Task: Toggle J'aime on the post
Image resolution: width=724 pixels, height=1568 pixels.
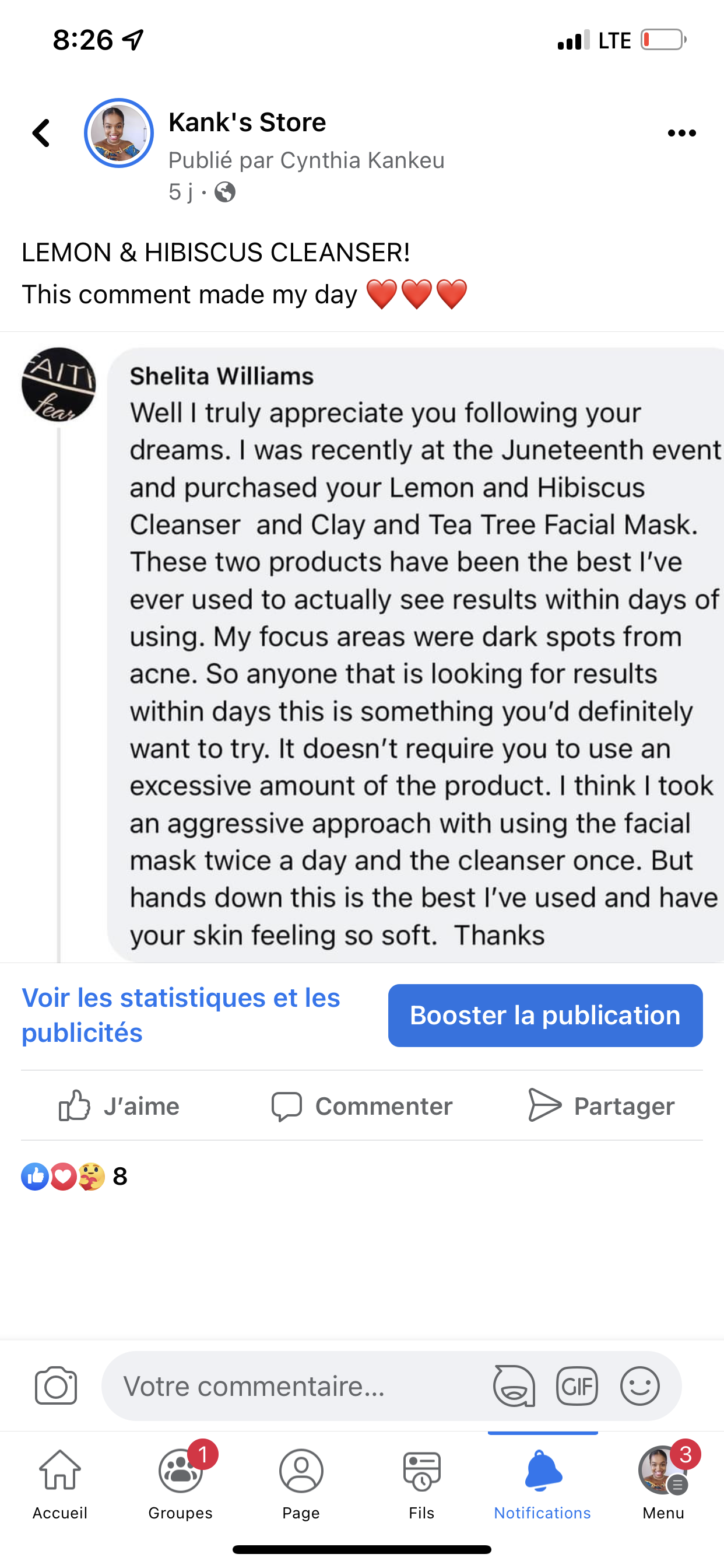Action: click(x=119, y=1106)
